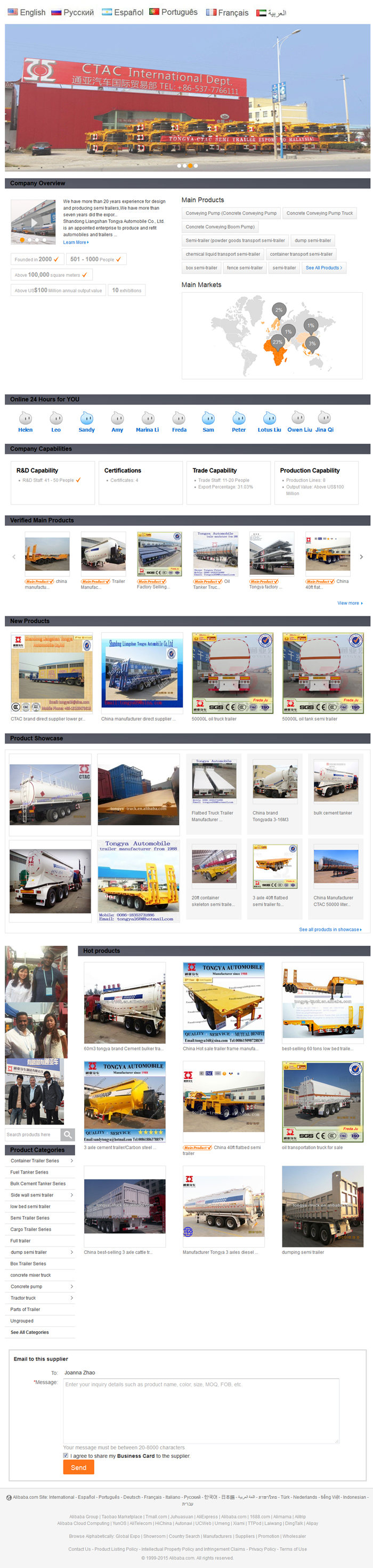Open See All Products chip
The width and height of the screenshot is (373, 1568).
323,268
